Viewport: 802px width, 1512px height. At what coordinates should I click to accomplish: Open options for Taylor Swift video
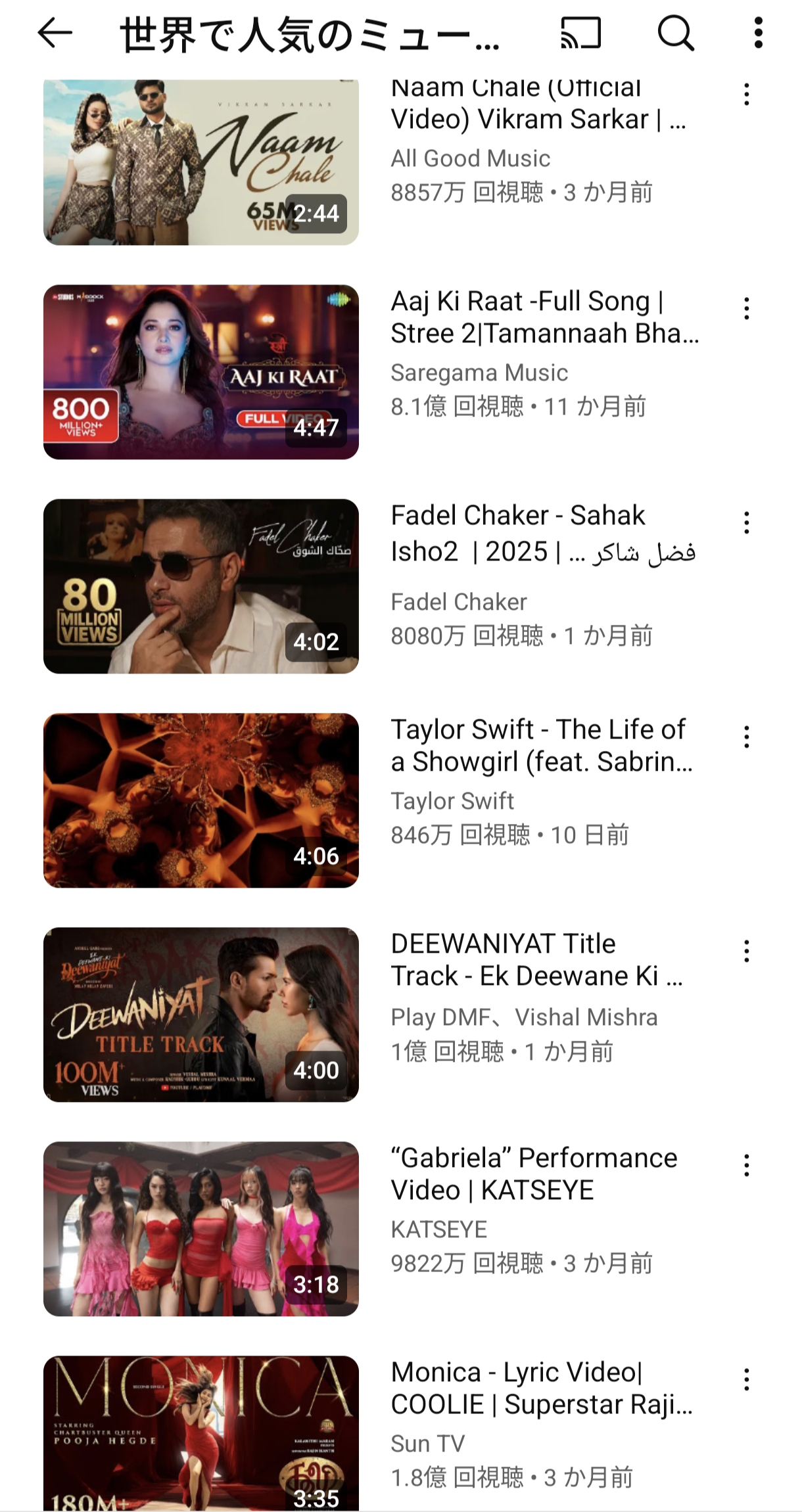(746, 737)
